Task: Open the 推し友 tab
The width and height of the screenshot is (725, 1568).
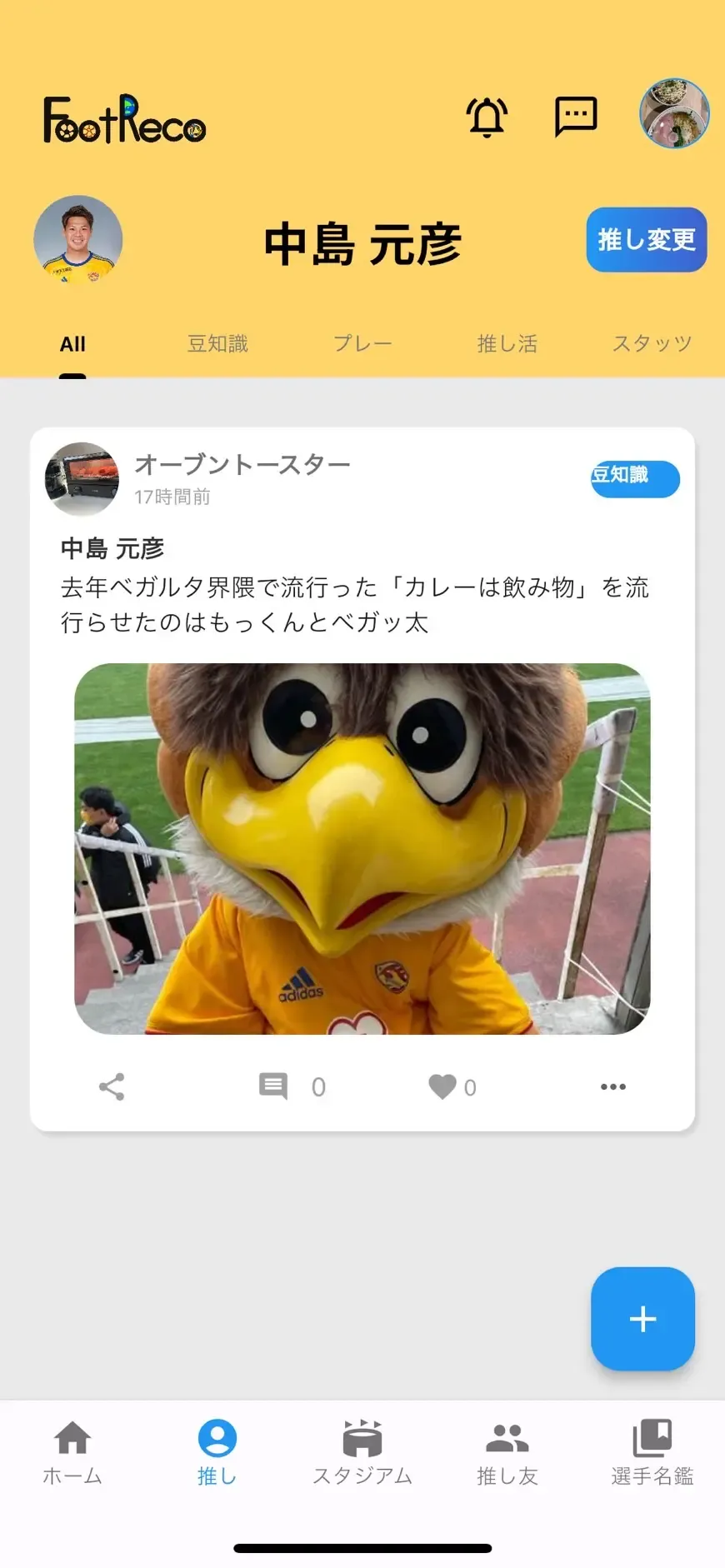Action: pyautogui.click(x=507, y=1453)
